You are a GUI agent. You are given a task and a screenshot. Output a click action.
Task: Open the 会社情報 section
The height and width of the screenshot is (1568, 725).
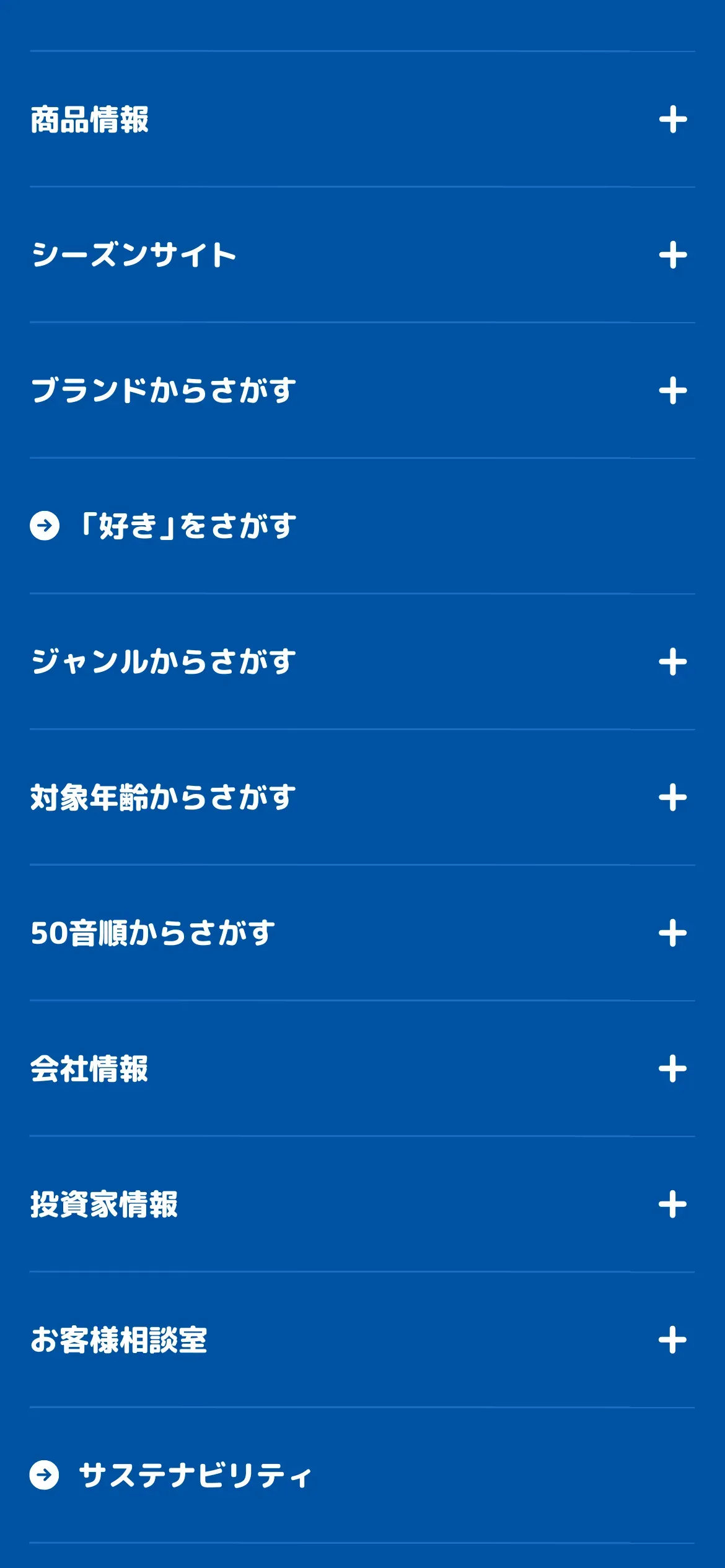pos(672,1069)
